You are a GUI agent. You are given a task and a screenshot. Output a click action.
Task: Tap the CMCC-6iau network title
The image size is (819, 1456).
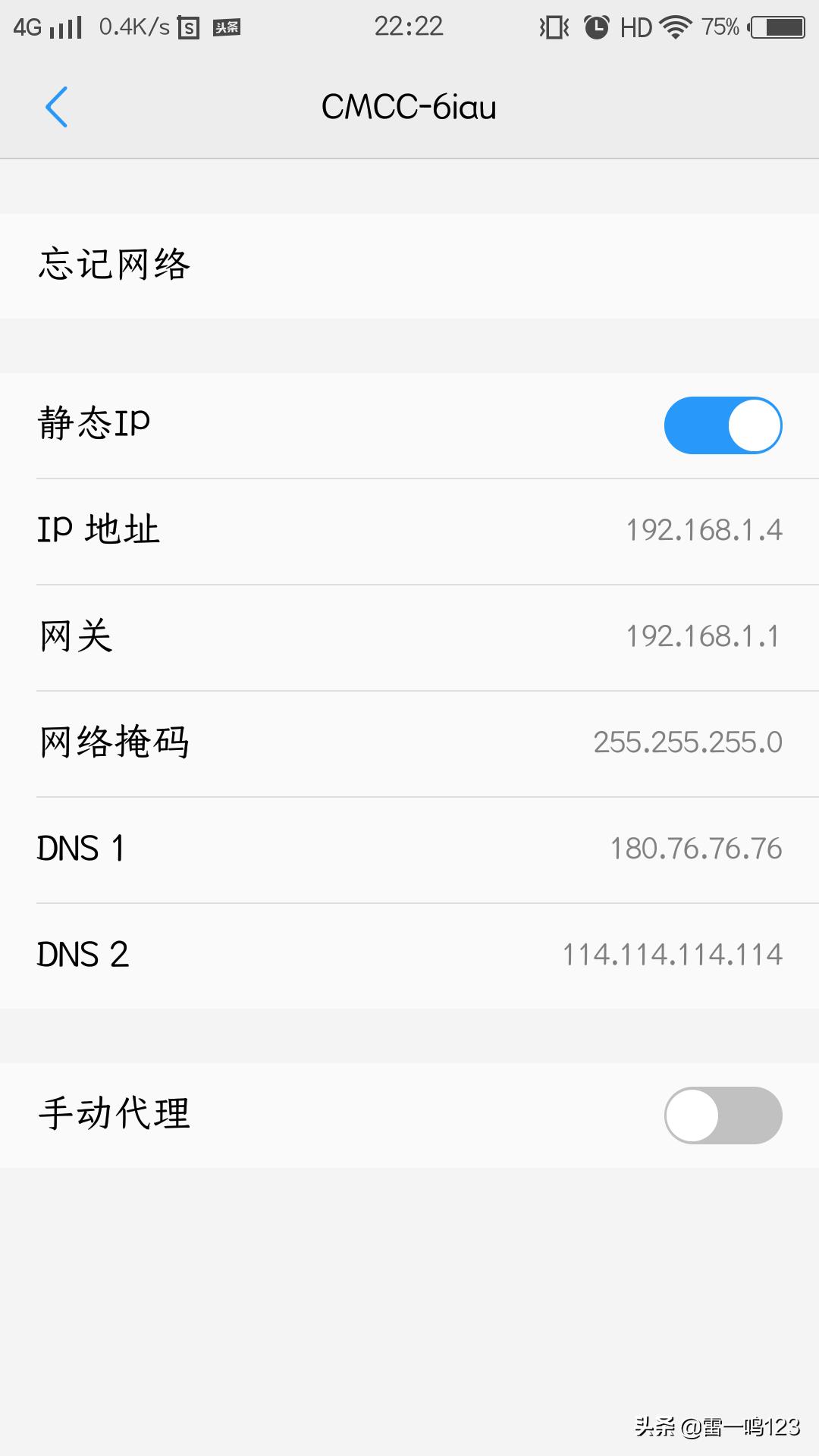pos(409,107)
